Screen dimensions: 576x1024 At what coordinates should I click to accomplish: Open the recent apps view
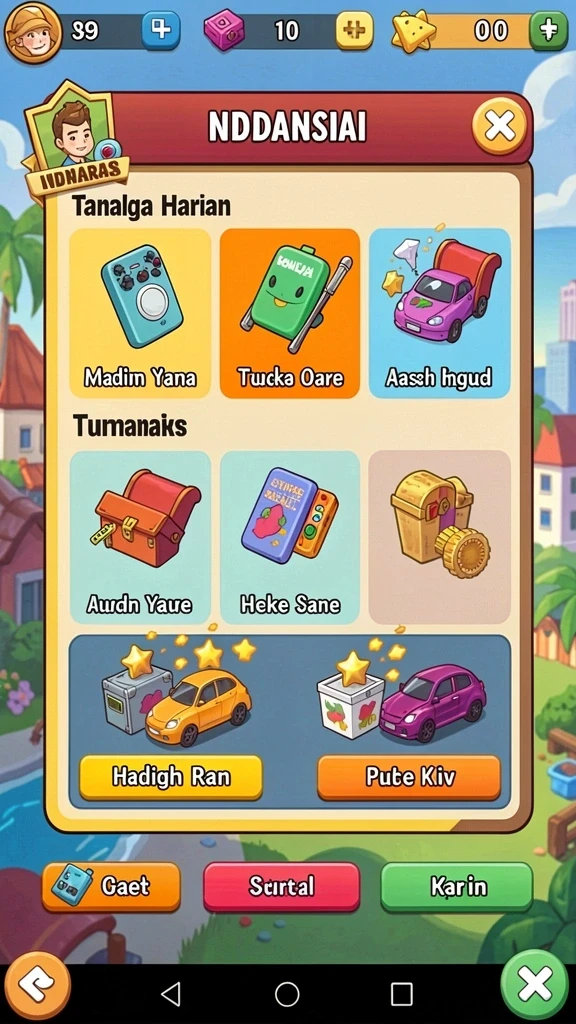(x=402, y=994)
